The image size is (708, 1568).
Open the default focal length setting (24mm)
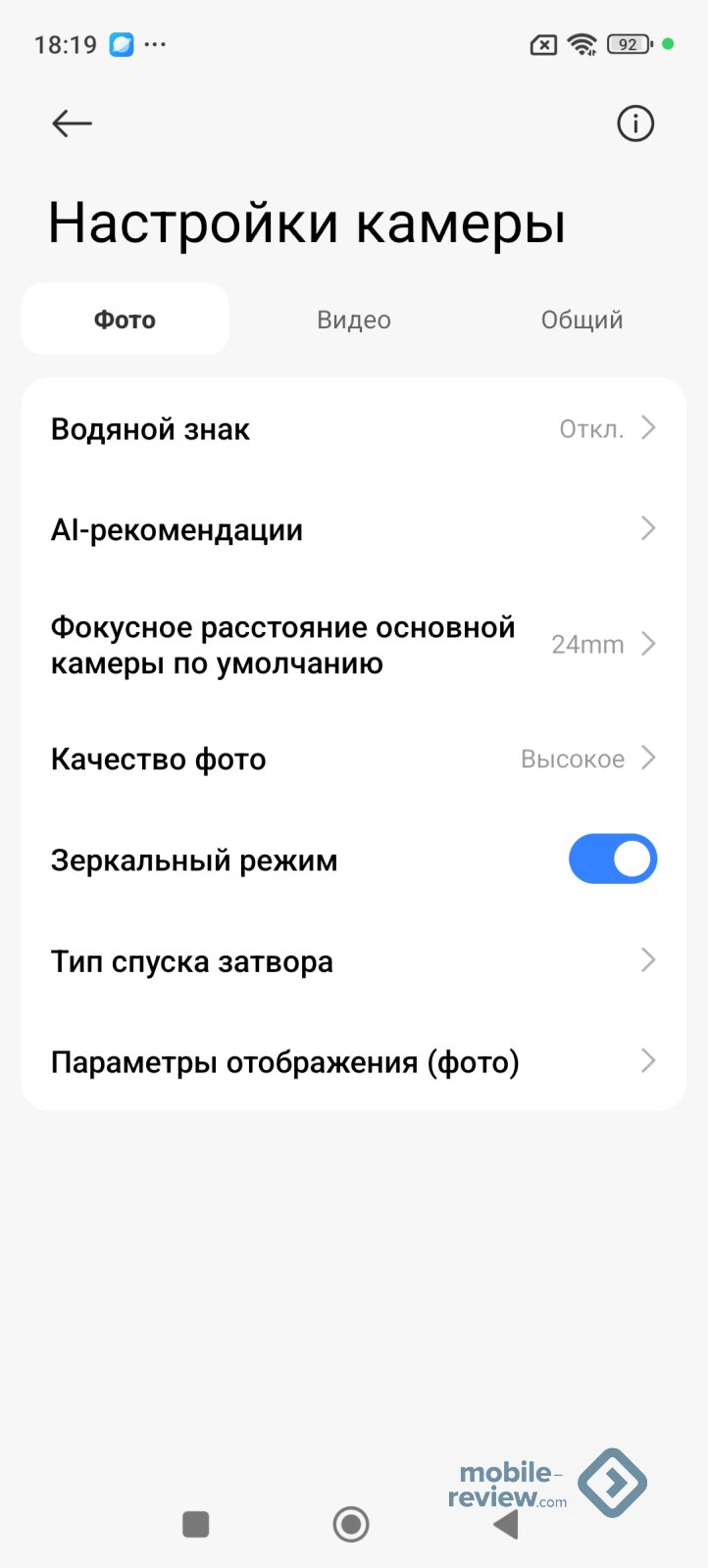[x=353, y=645]
